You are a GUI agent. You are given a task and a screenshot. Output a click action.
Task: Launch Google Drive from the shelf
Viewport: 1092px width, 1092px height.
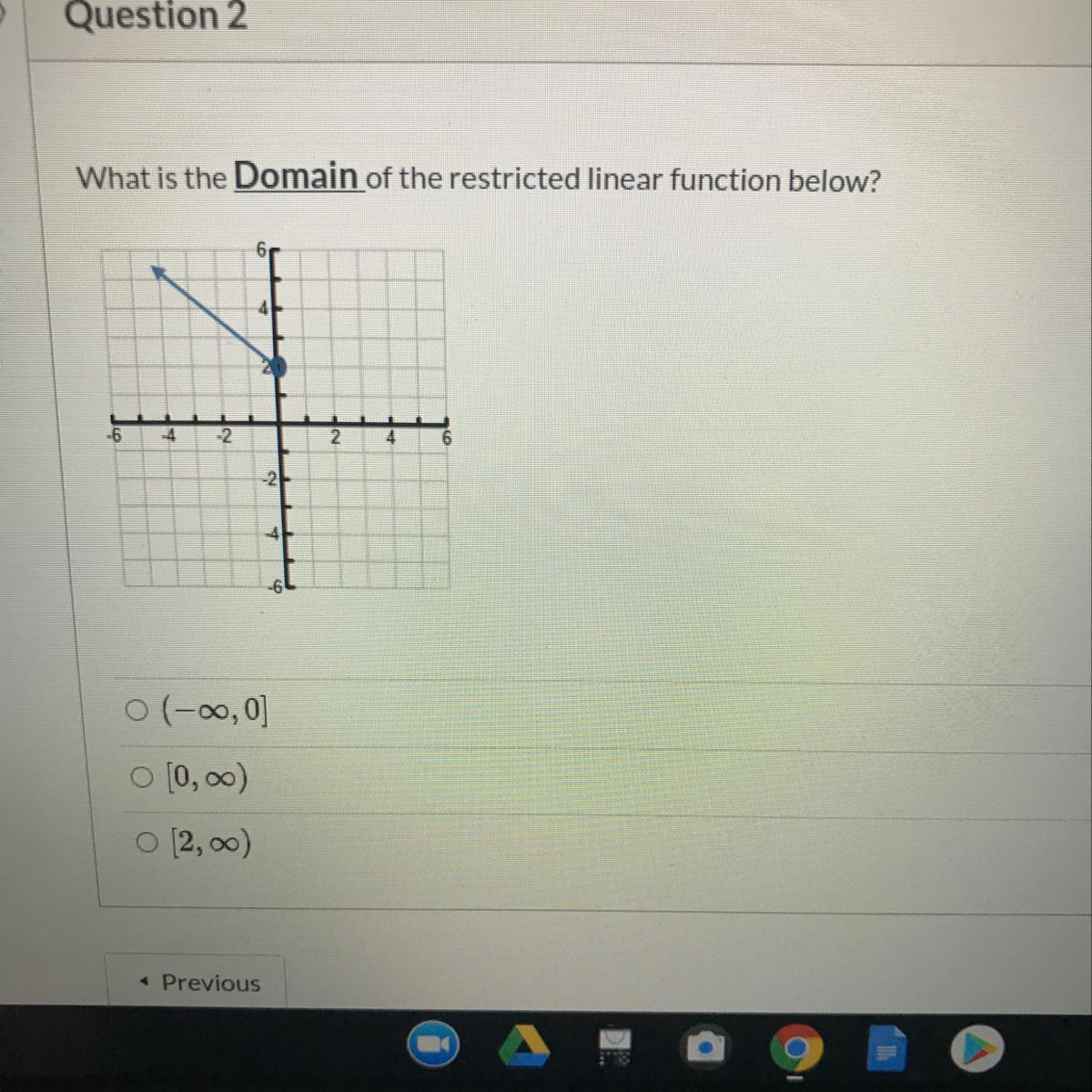[523, 1047]
